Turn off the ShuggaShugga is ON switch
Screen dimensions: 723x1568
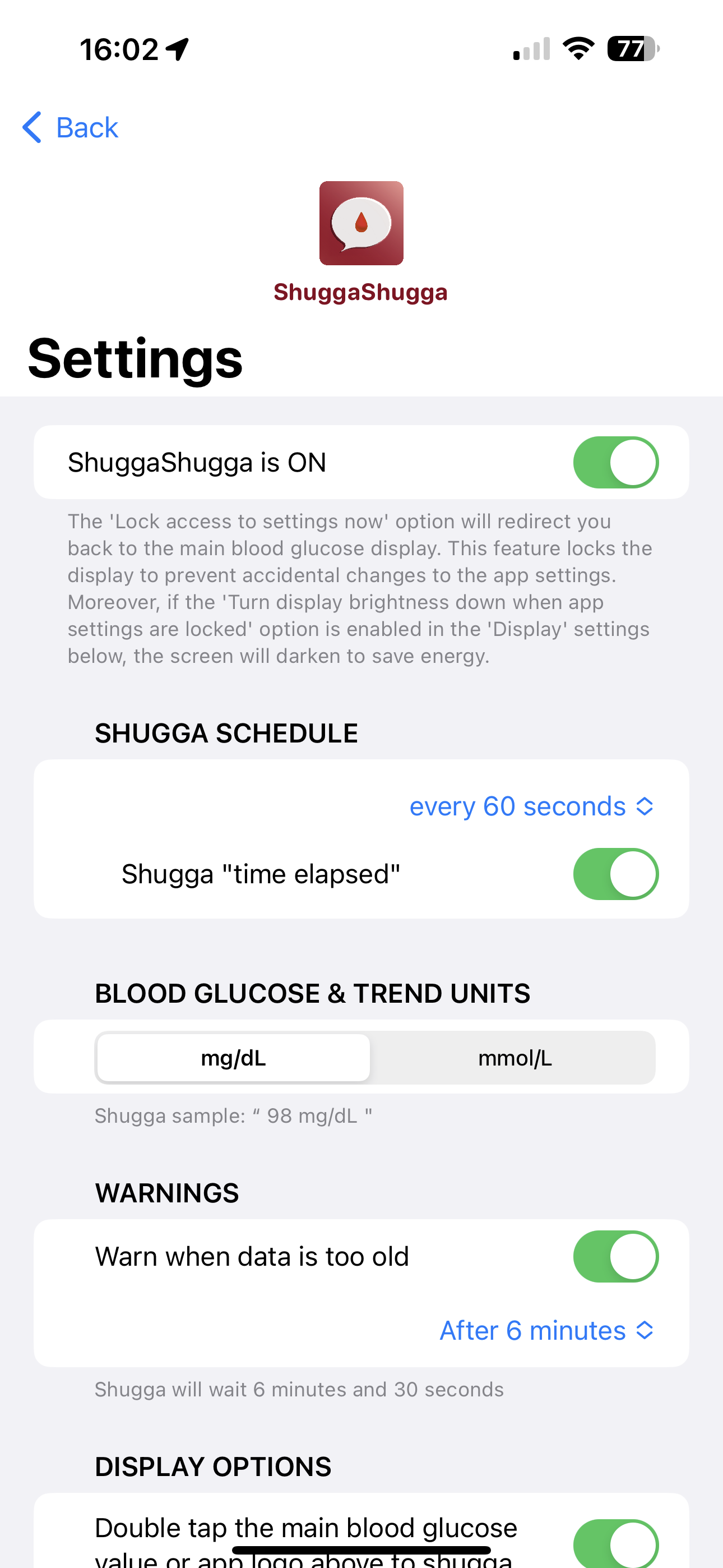(615, 462)
